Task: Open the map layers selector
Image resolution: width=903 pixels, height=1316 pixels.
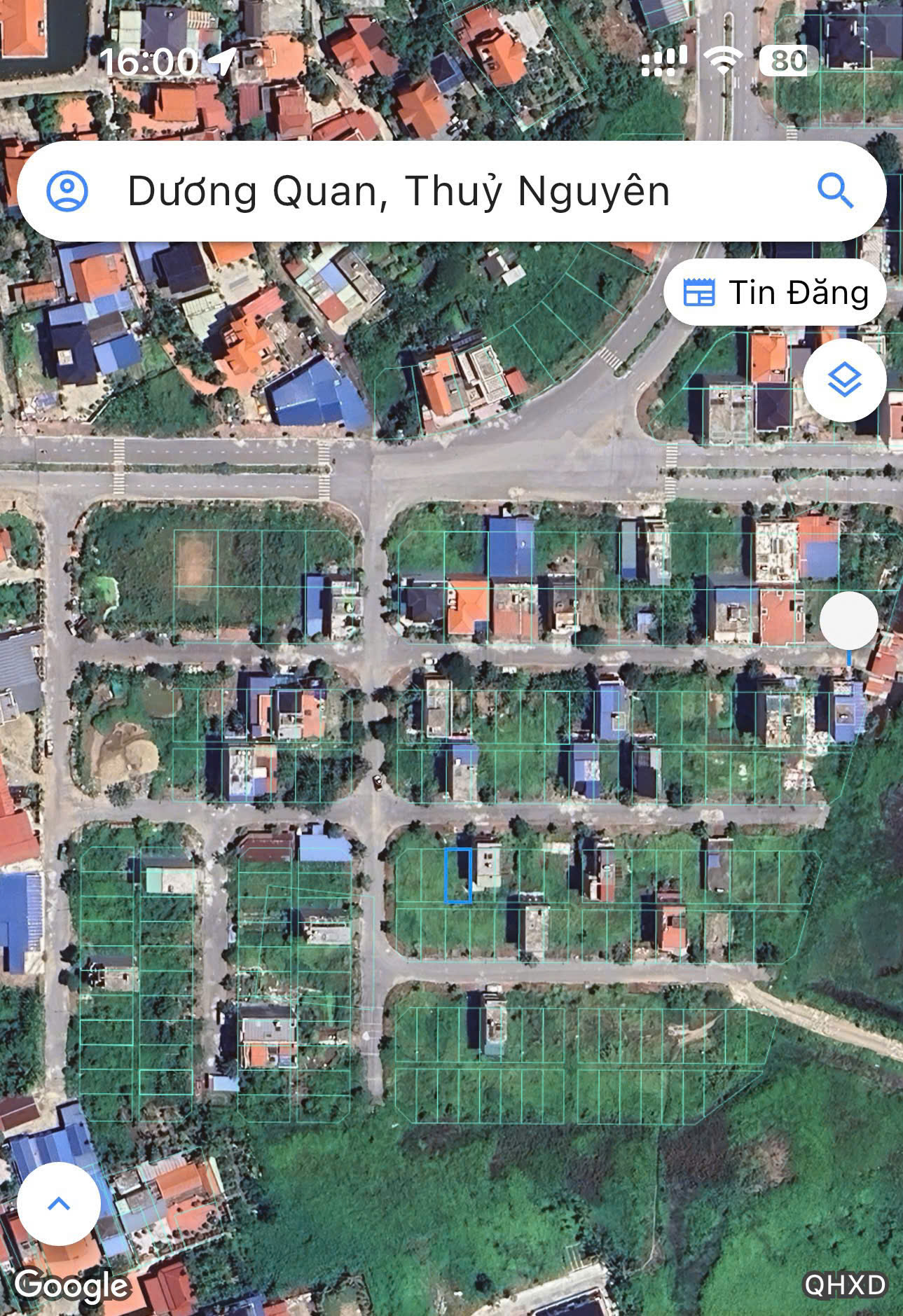Action: (844, 380)
